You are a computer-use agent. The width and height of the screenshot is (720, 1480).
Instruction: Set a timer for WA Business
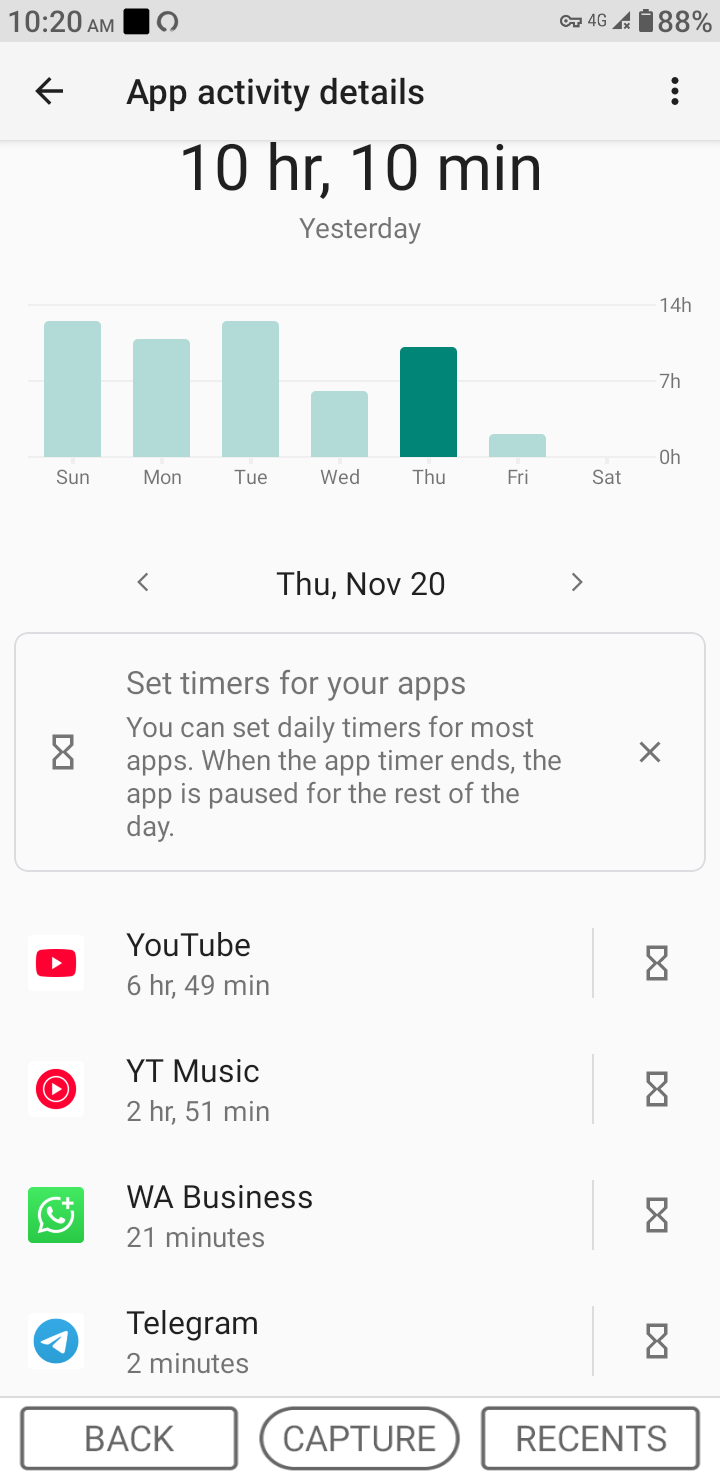(x=656, y=1216)
